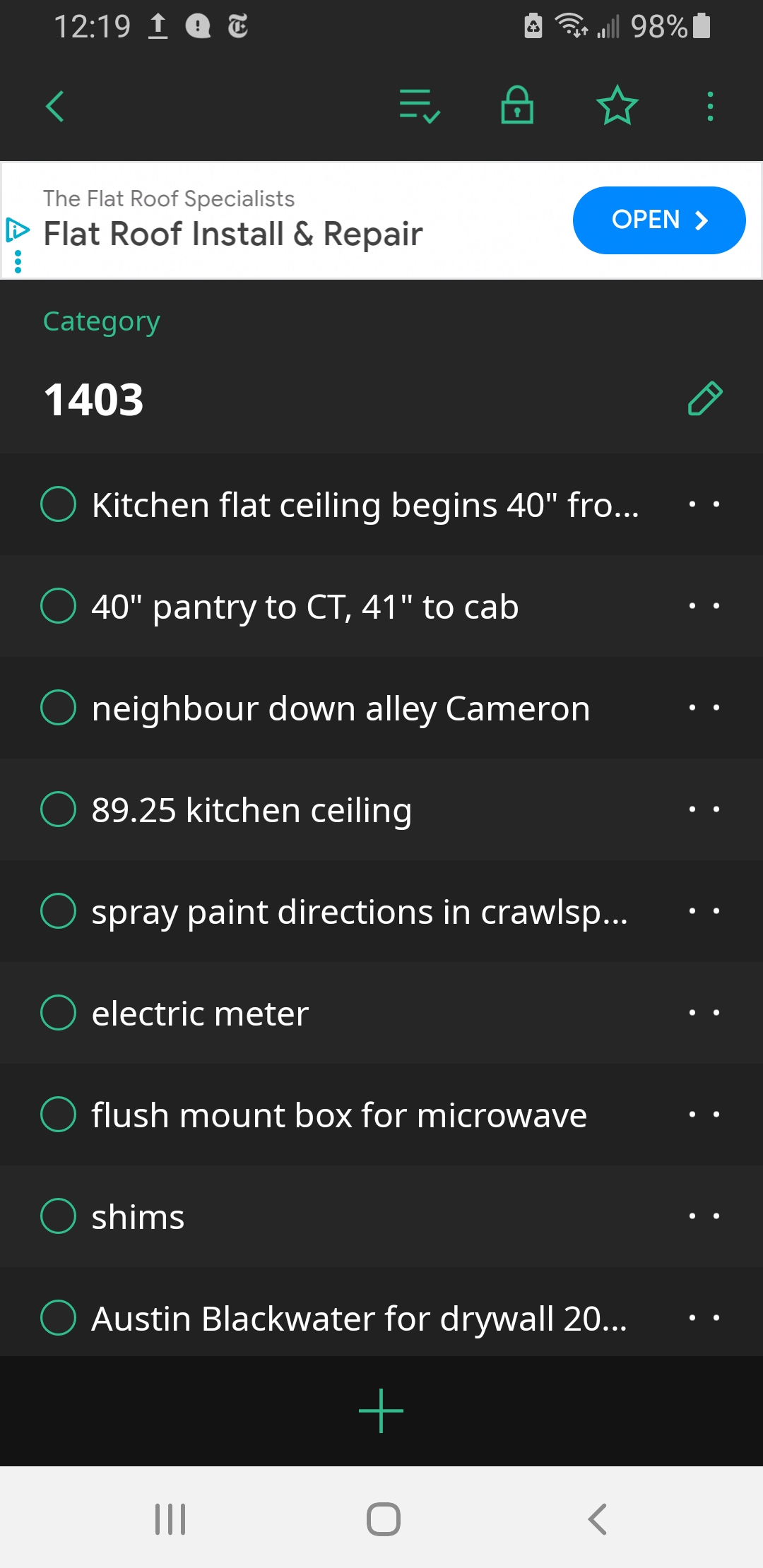Screen dimensions: 763x1568
Task: Mark '89.25 kitchen ceiling' as done
Action: click(58, 809)
